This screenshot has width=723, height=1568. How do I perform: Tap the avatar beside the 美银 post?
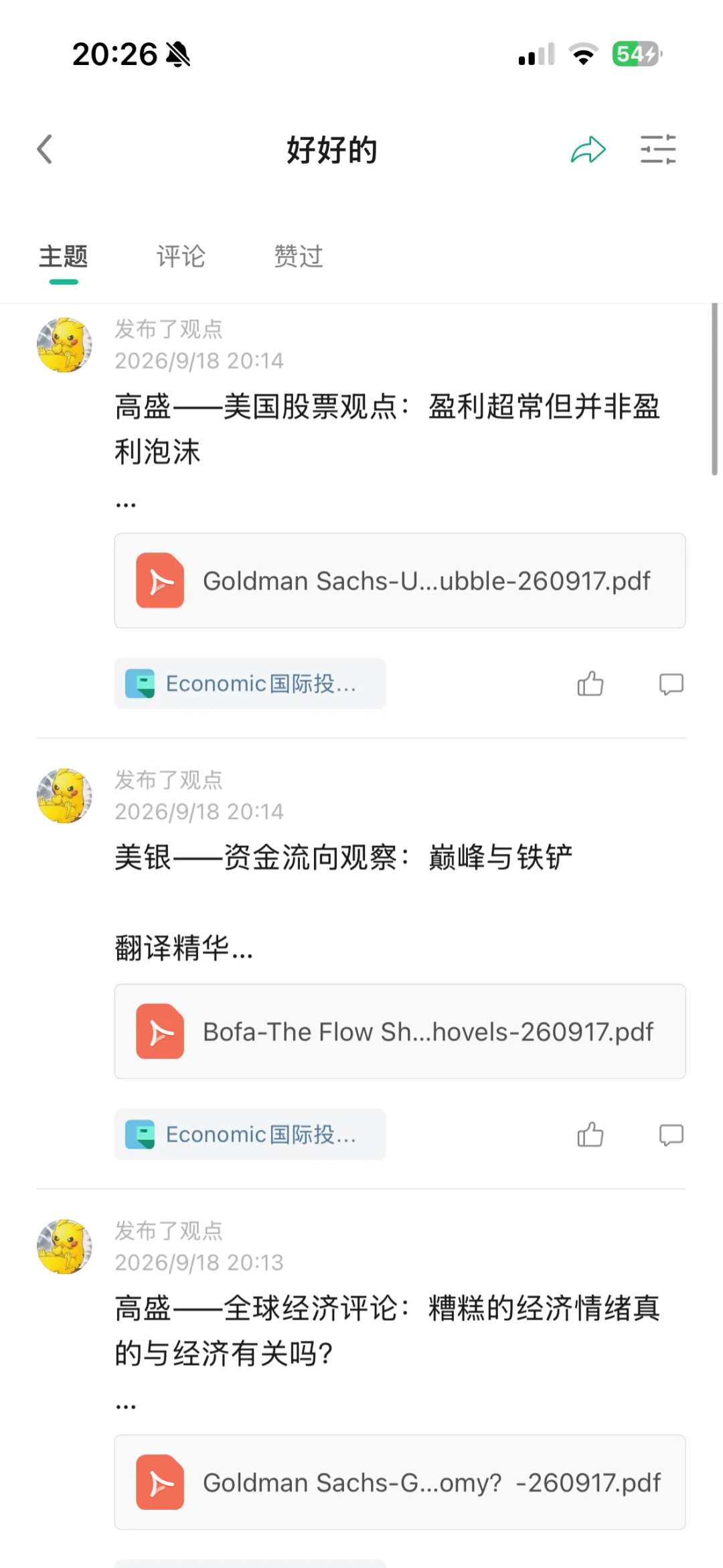pyautogui.click(x=64, y=796)
